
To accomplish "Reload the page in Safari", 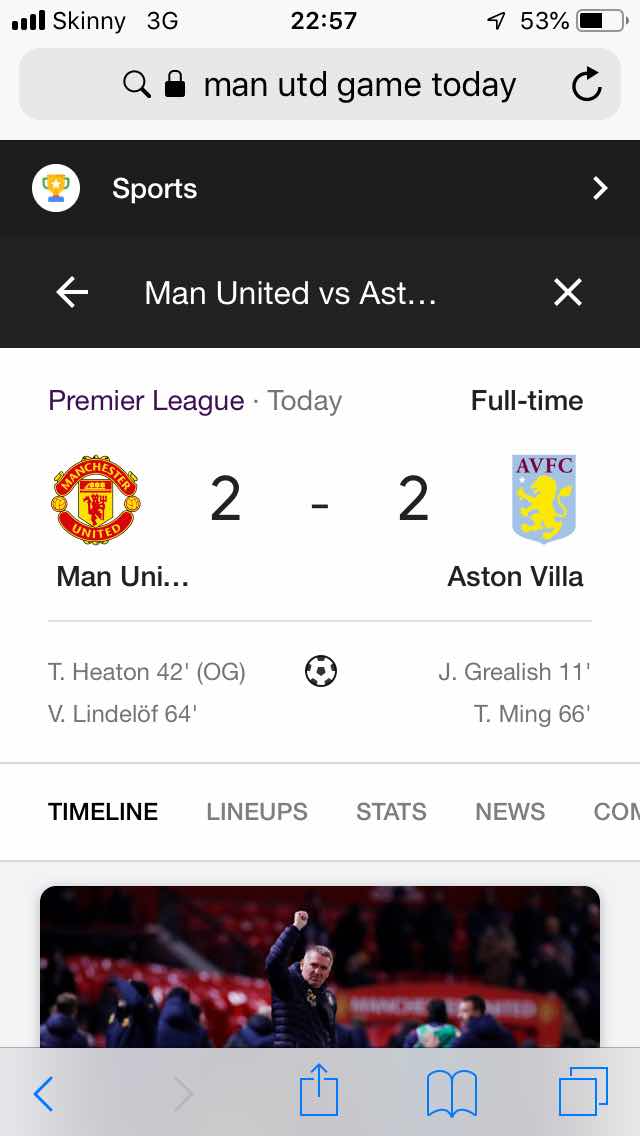I will pos(586,85).
